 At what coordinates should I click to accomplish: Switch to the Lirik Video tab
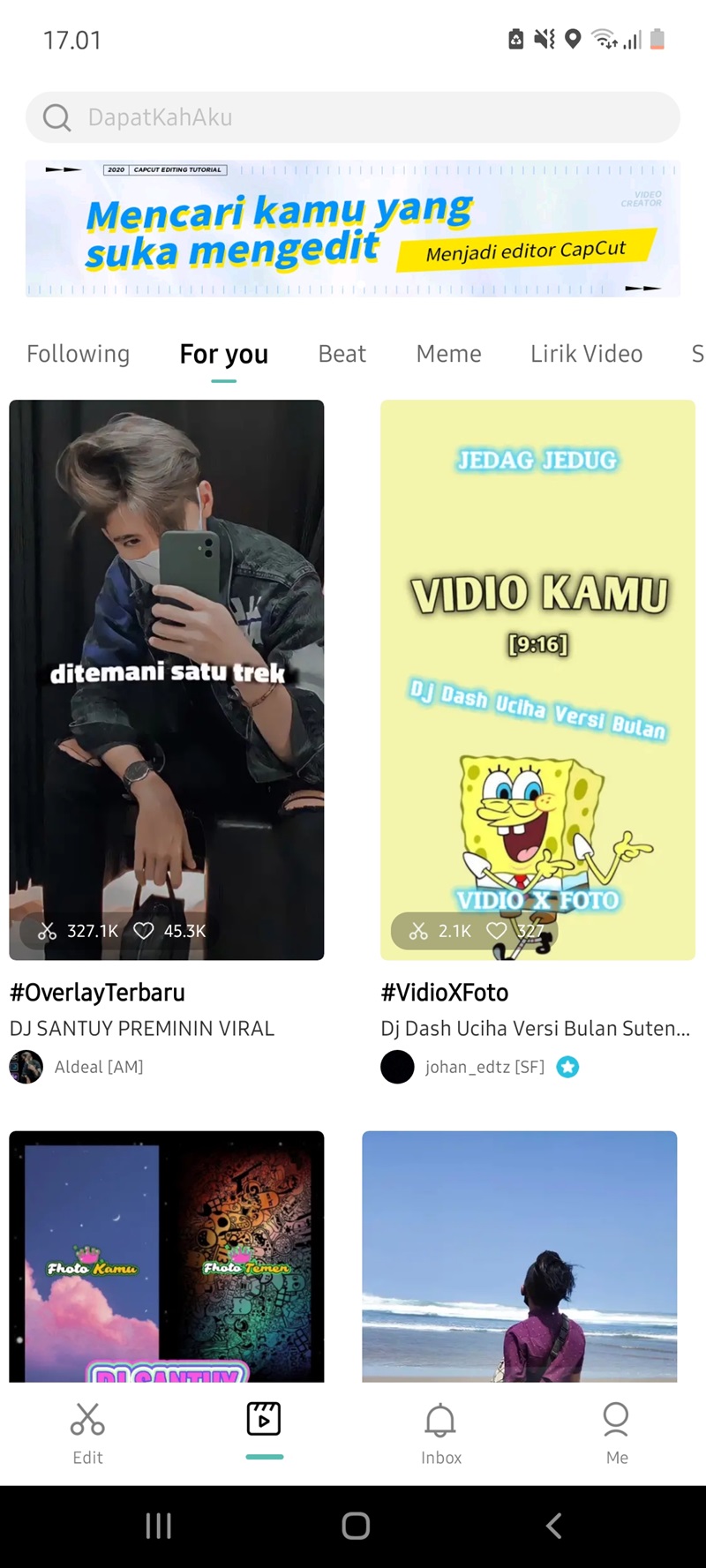pyautogui.click(x=586, y=354)
